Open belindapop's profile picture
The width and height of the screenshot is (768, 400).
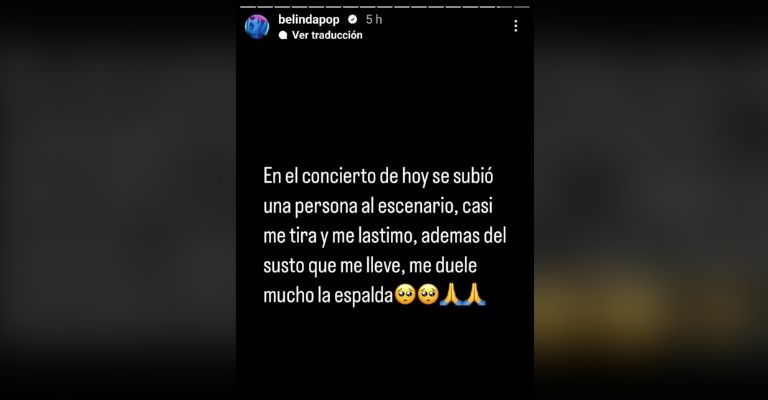click(x=257, y=26)
